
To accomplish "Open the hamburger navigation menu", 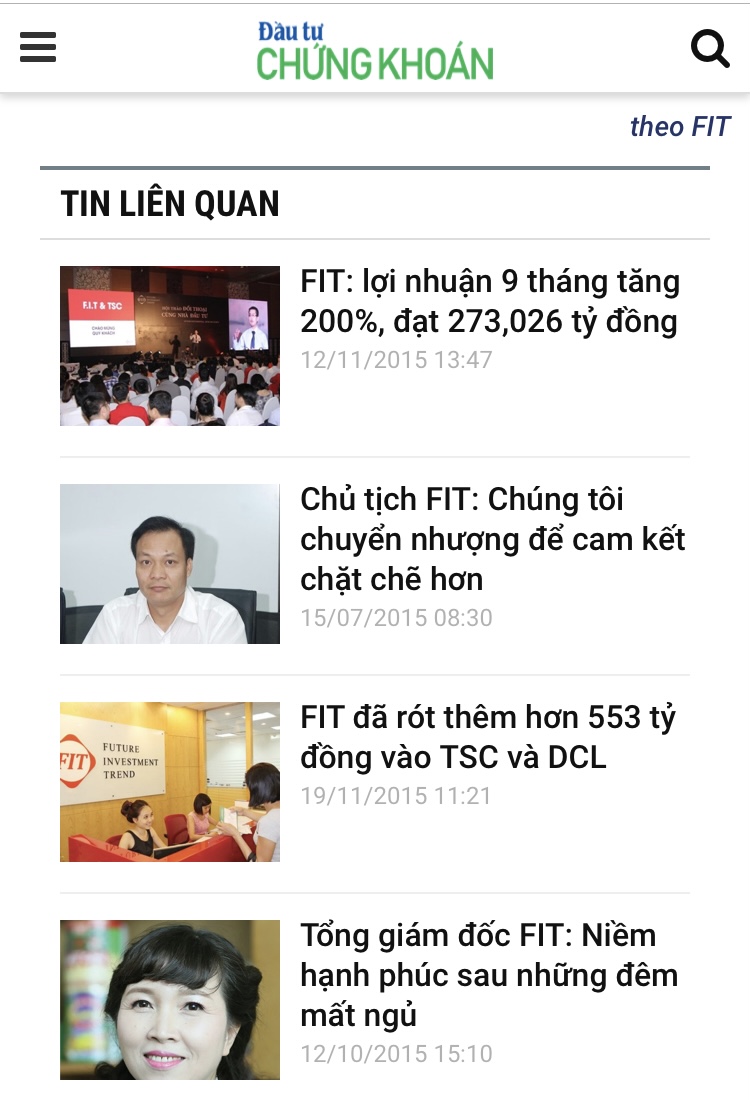I will coord(38,47).
